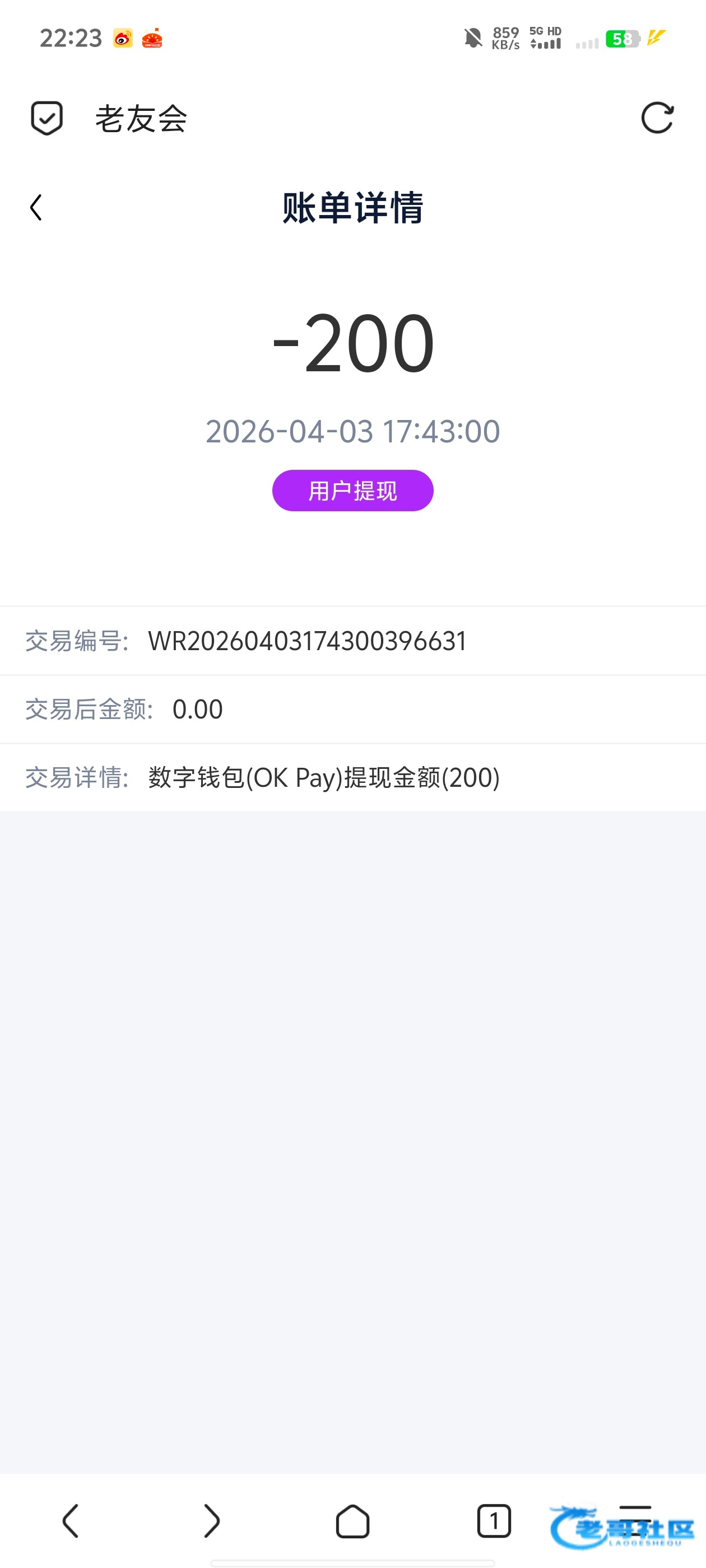Image resolution: width=706 pixels, height=1568 pixels.
Task: Navigate to the previous browser page
Action: pyautogui.click(x=71, y=1520)
